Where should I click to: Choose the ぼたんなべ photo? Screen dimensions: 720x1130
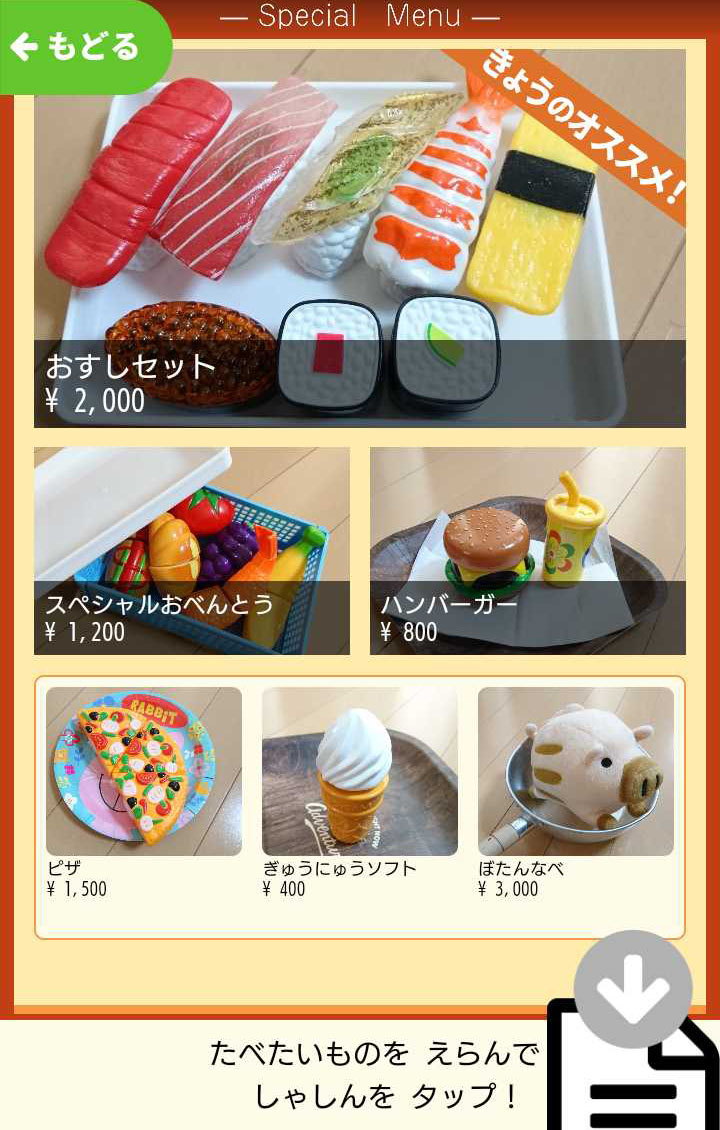pyautogui.click(x=575, y=771)
